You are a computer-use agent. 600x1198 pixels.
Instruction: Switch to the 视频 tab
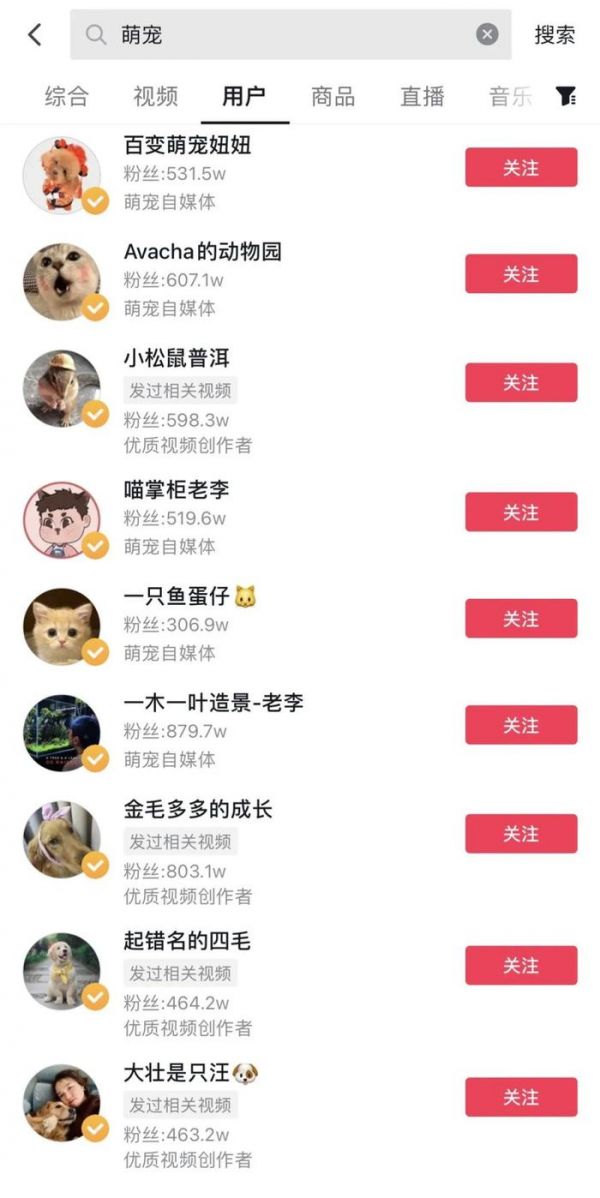[x=155, y=96]
